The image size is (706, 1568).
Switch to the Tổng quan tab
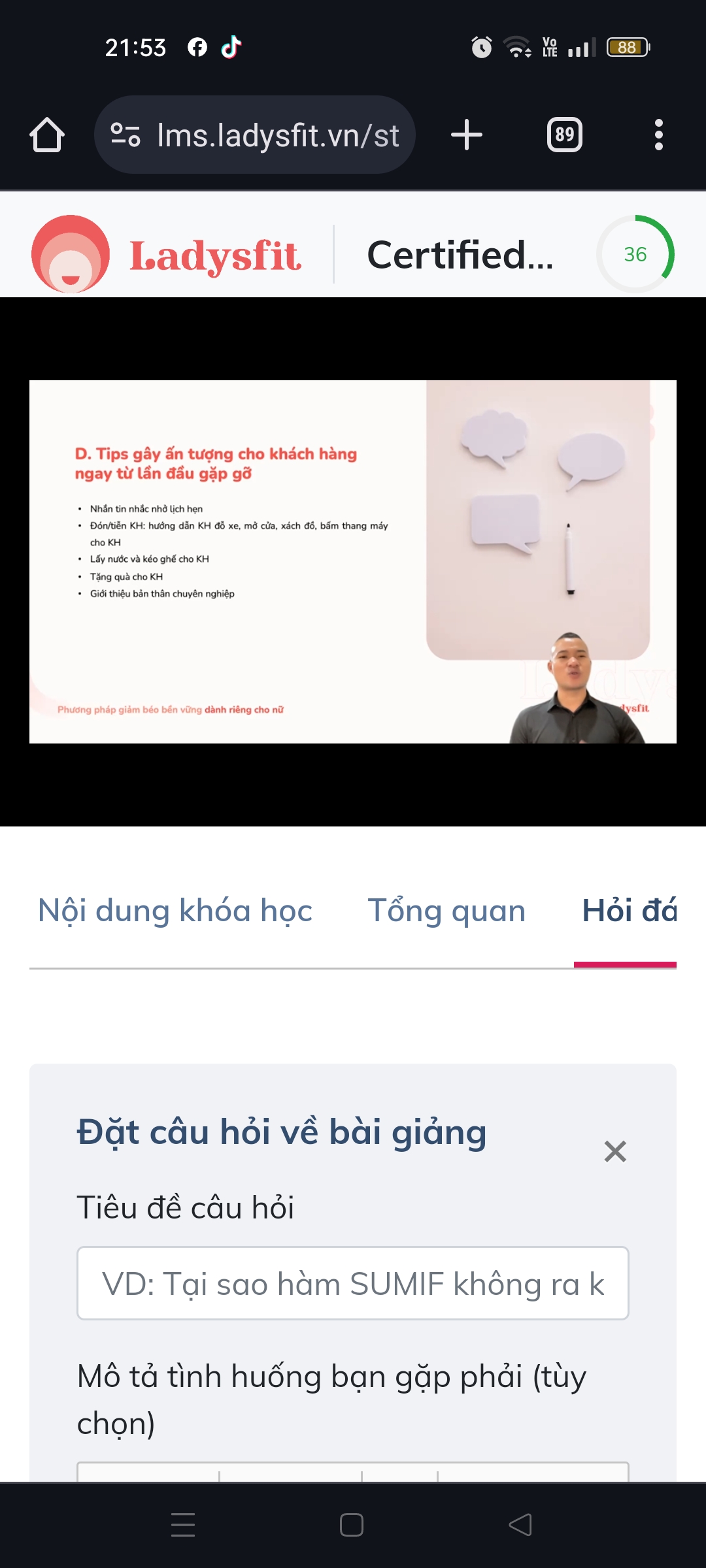(x=446, y=911)
